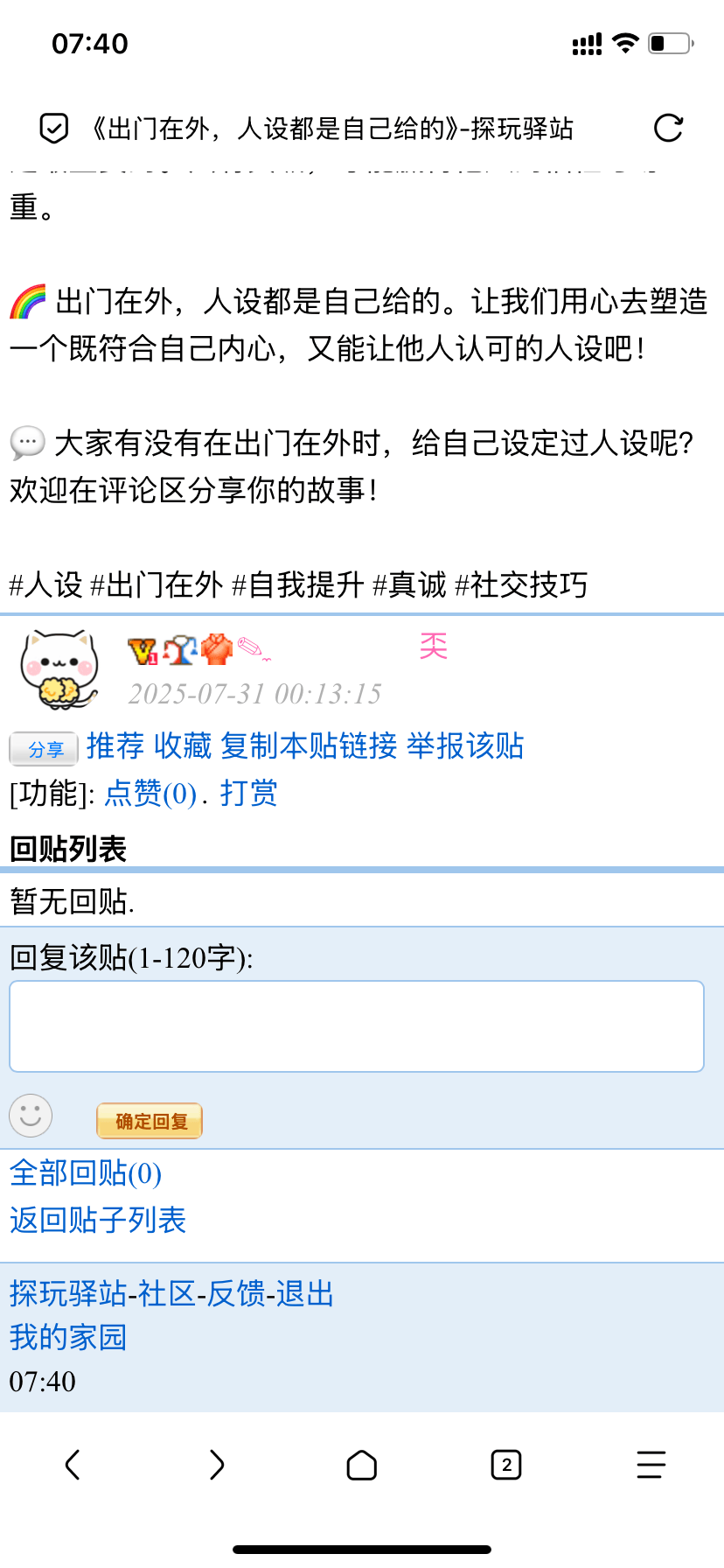Tip the author via 打赏
The image size is (724, 1568).
[x=248, y=794]
